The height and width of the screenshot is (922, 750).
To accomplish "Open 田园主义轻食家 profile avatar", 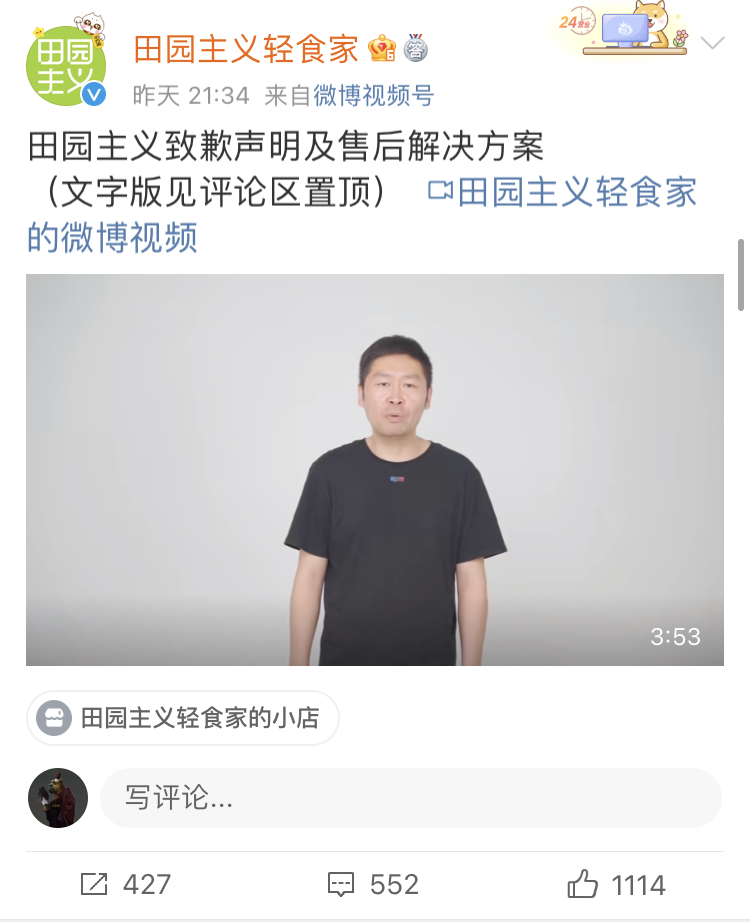I will tap(65, 67).
